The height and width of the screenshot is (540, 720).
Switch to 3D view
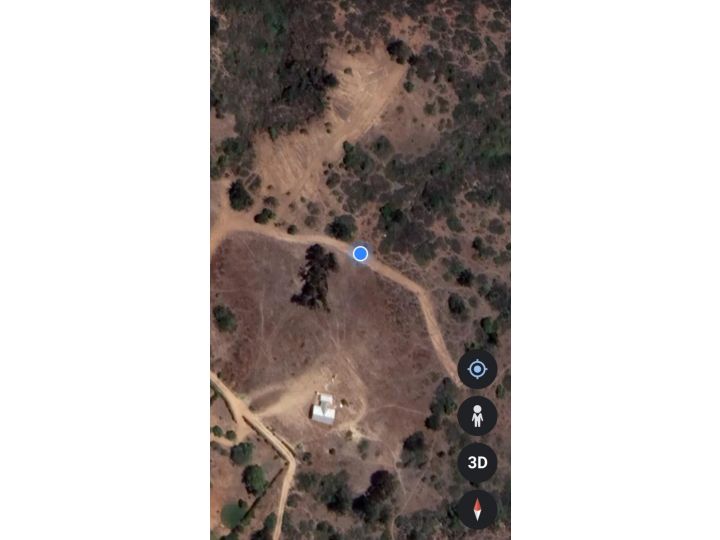tap(477, 462)
